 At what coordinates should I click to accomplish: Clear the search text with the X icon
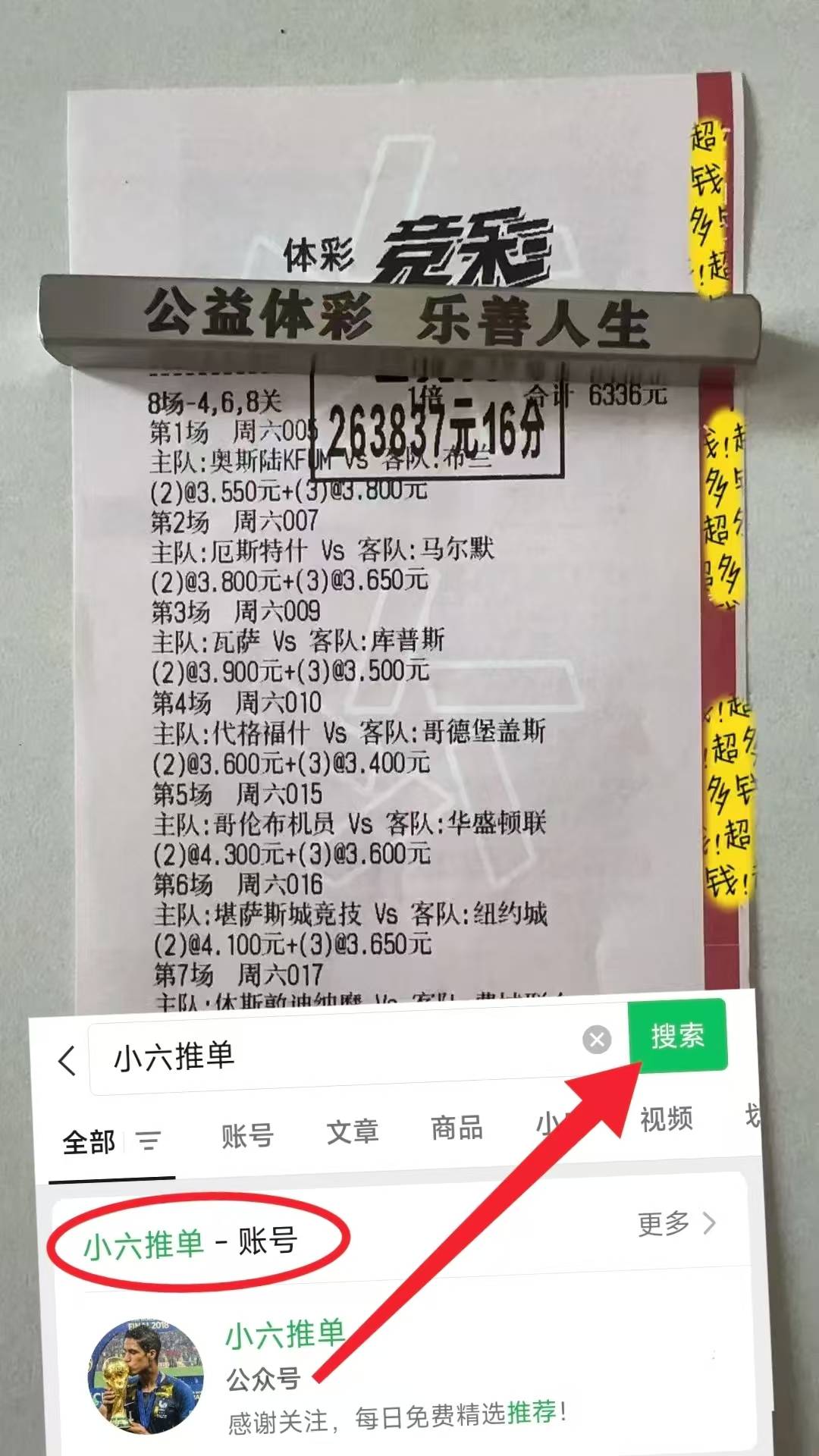click(x=596, y=1040)
